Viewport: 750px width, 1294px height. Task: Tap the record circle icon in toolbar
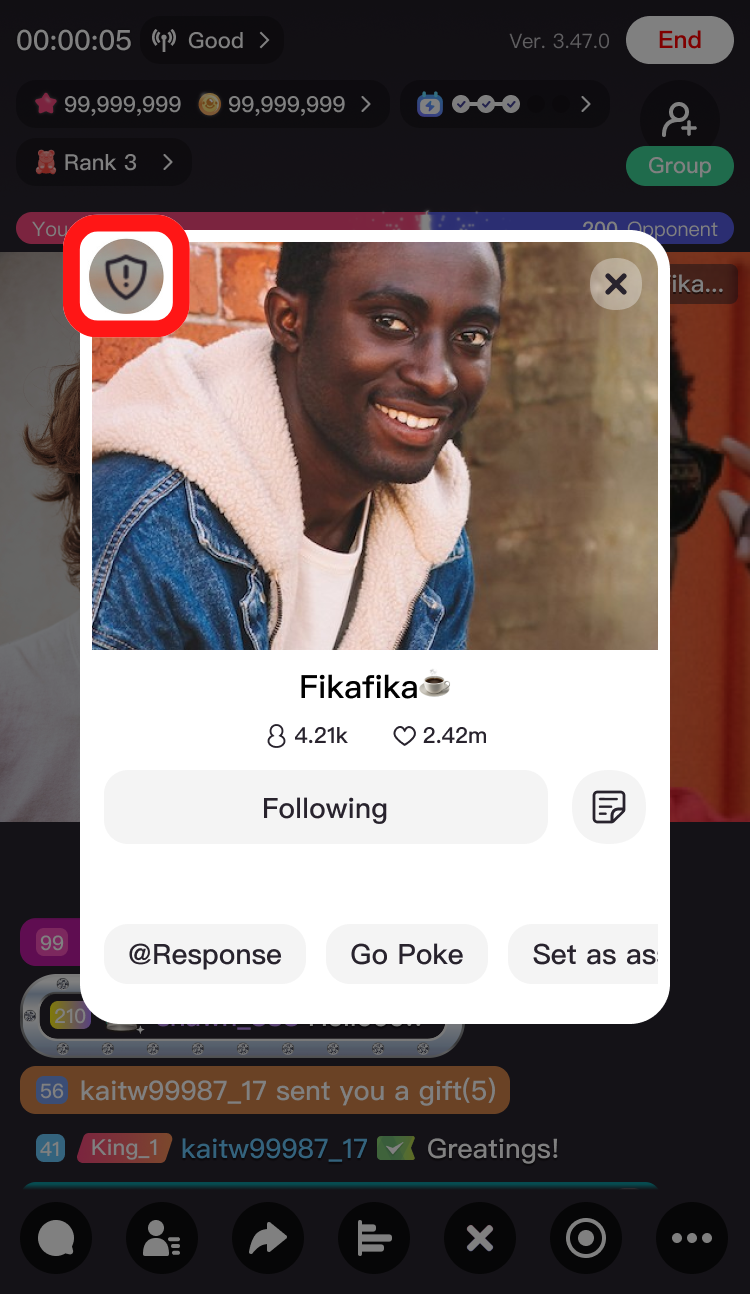click(x=586, y=1239)
